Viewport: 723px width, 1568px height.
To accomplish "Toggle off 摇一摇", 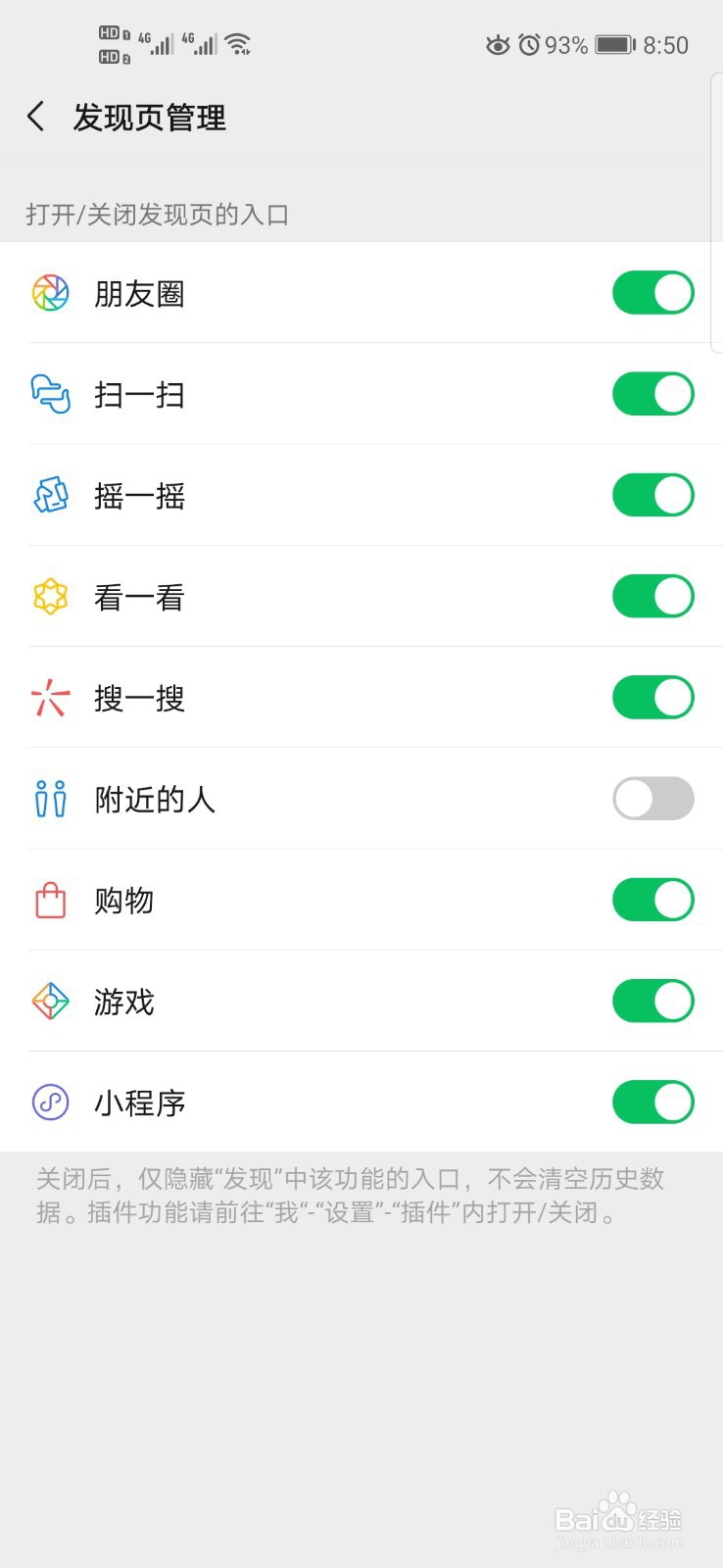I will [652, 495].
